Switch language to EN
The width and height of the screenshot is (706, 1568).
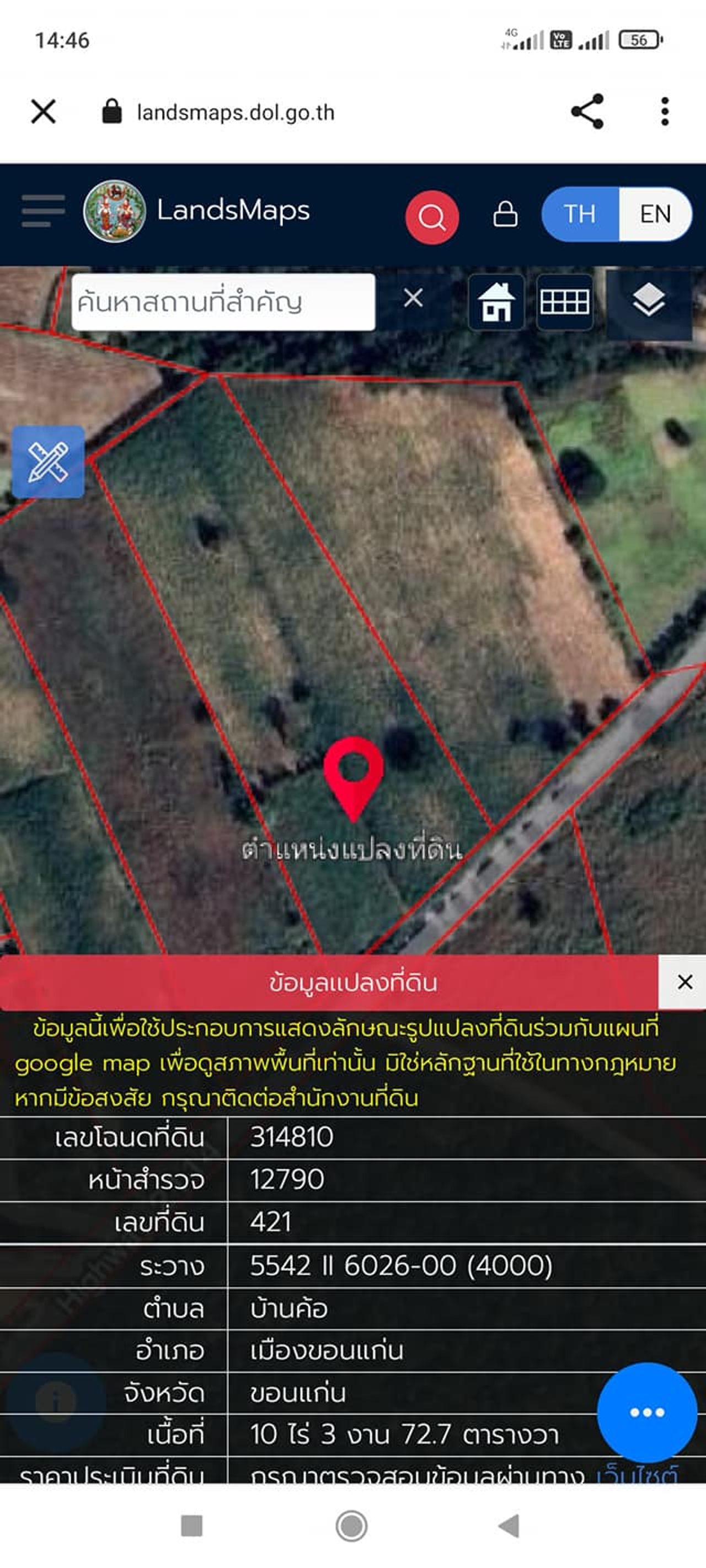coord(655,214)
